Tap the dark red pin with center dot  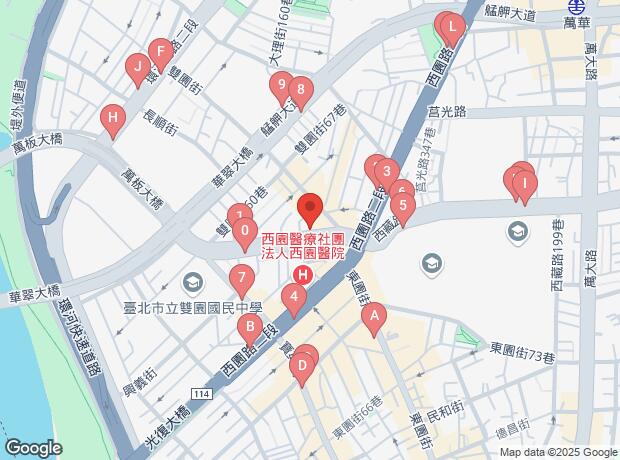(x=310, y=208)
